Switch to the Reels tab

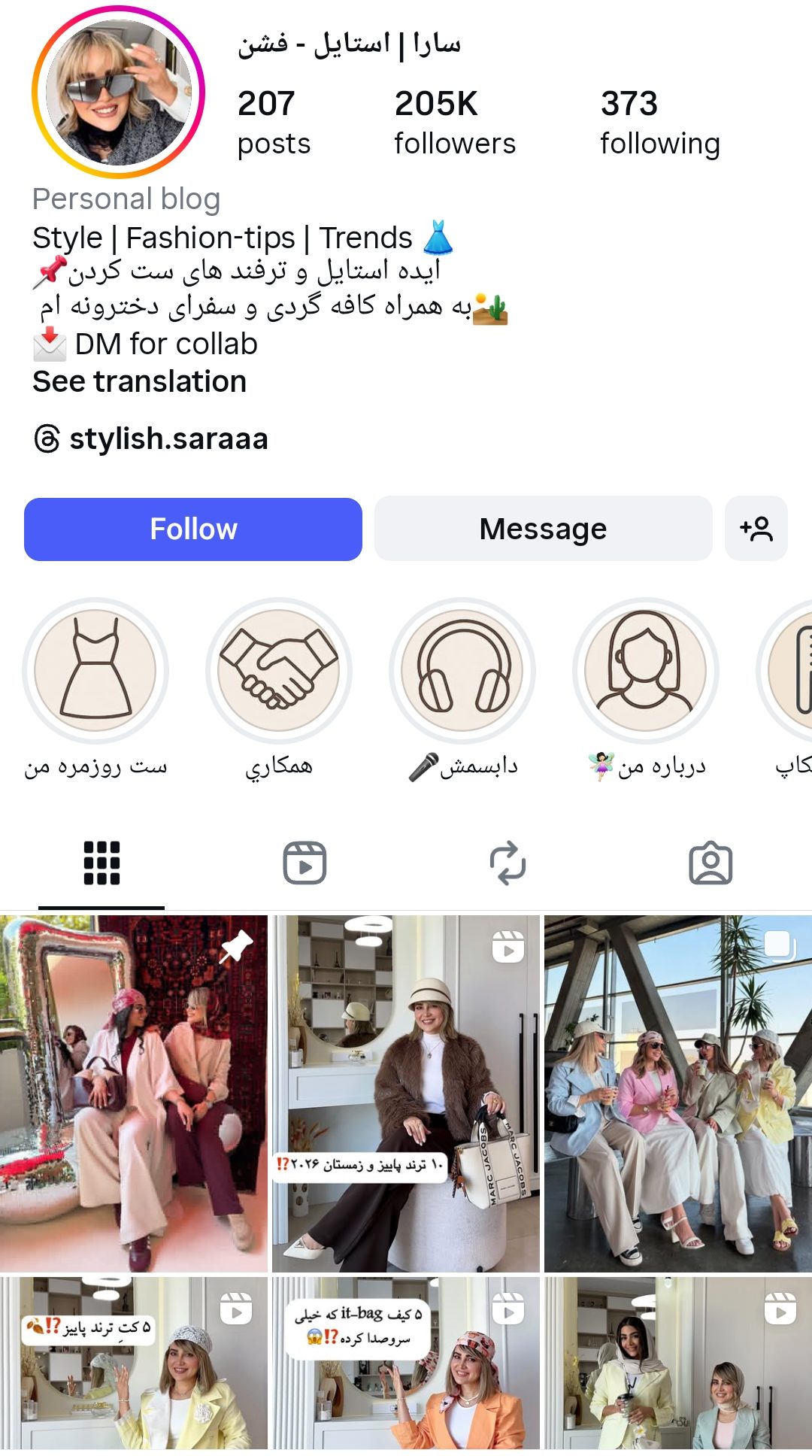[x=304, y=863]
